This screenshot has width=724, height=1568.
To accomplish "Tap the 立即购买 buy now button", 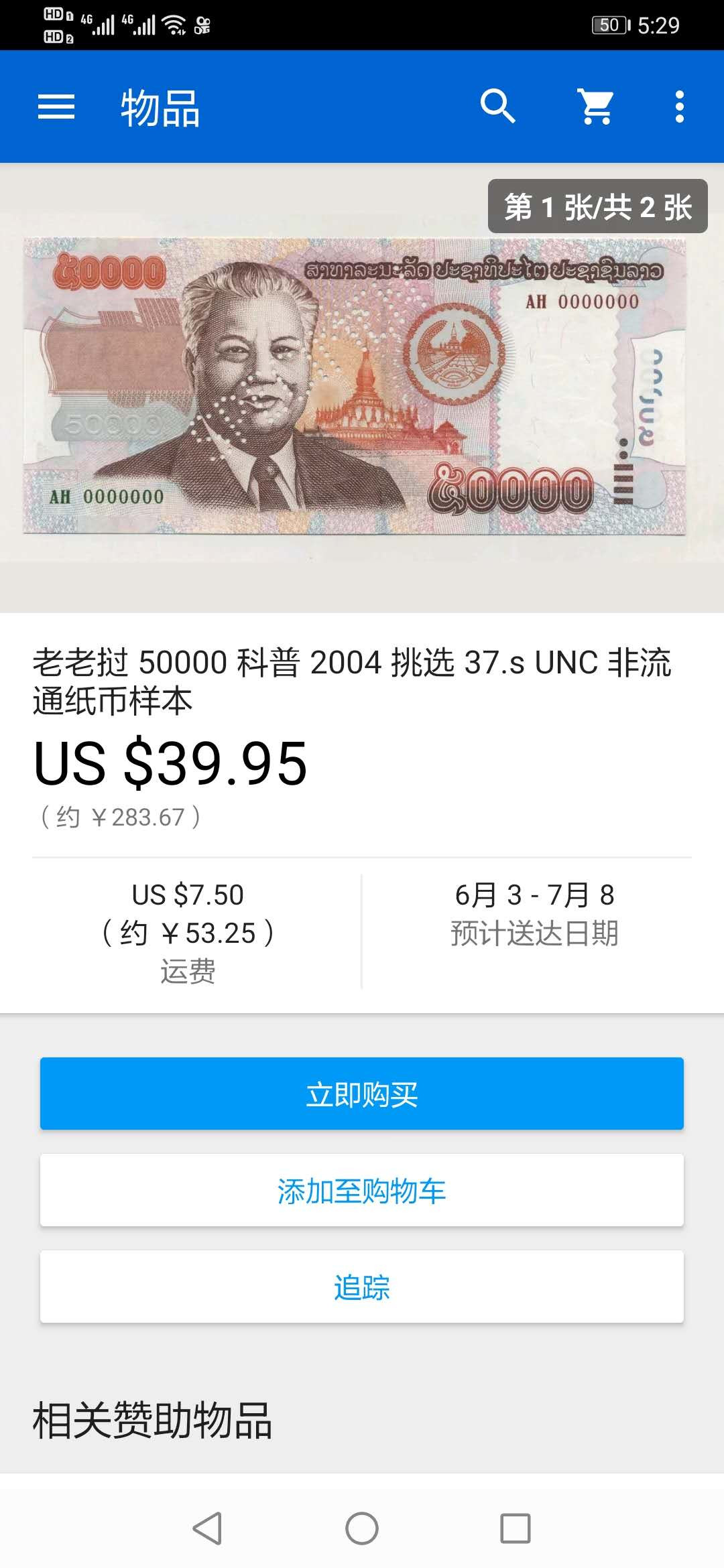I will [x=362, y=1094].
